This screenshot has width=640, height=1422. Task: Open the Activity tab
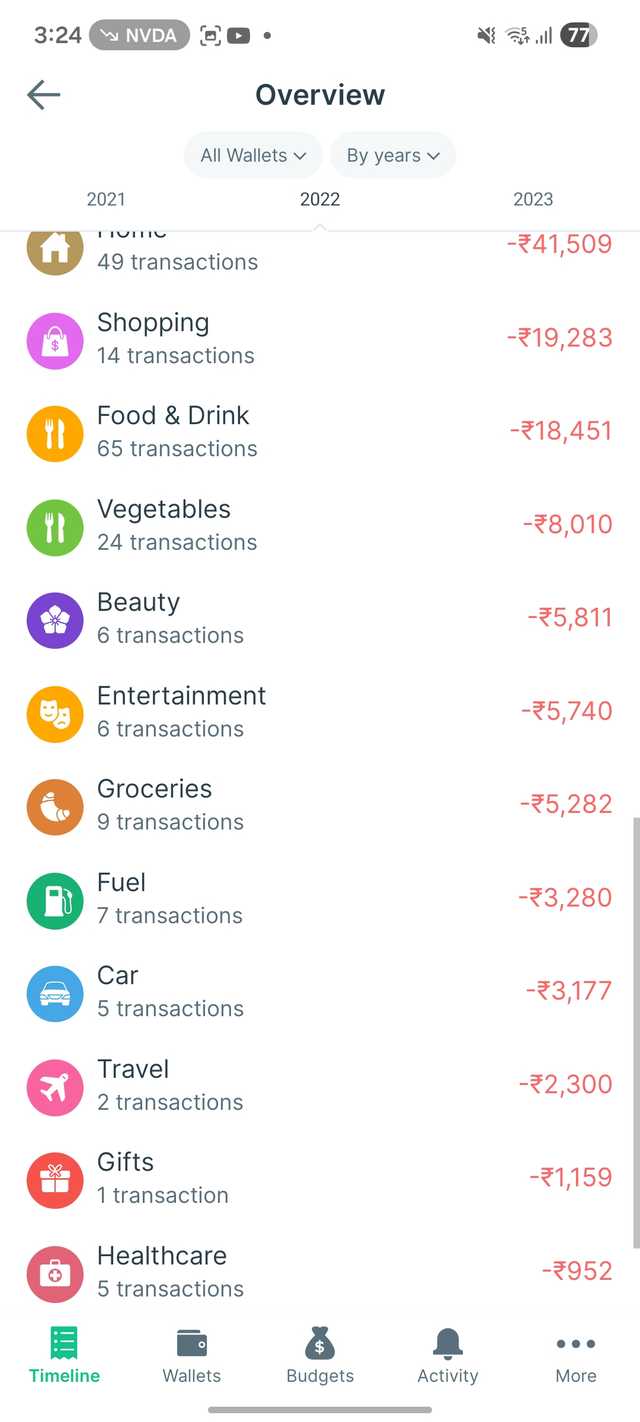448,1356
